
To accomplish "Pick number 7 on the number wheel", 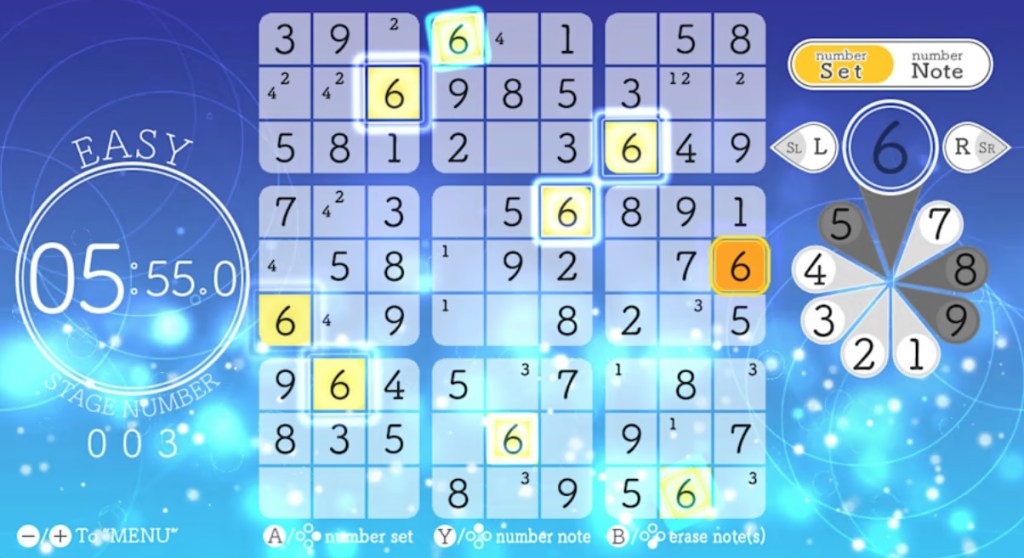I will pos(937,225).
